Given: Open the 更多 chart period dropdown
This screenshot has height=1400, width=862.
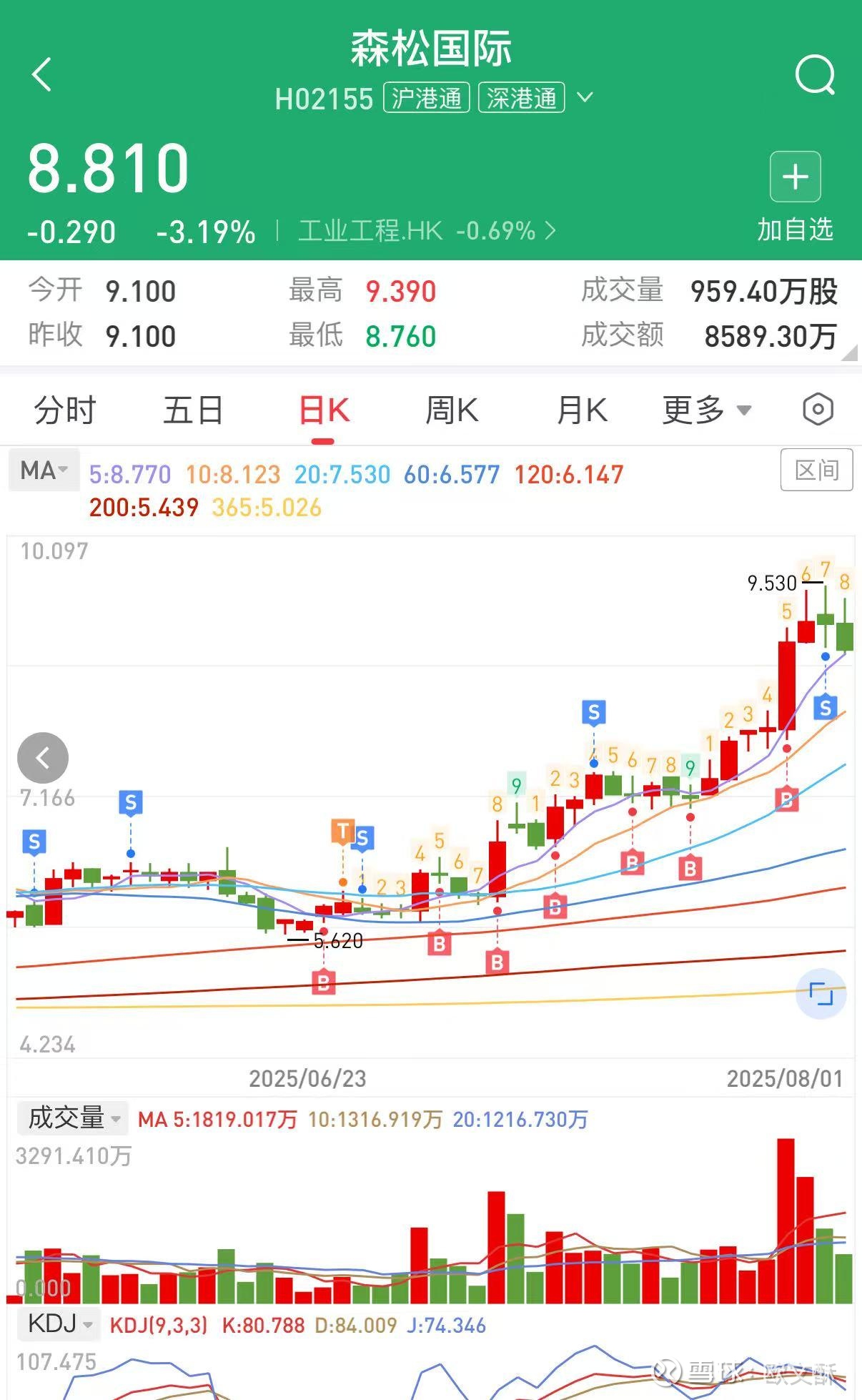Looking at the screenshot, I should coord(707,410).
